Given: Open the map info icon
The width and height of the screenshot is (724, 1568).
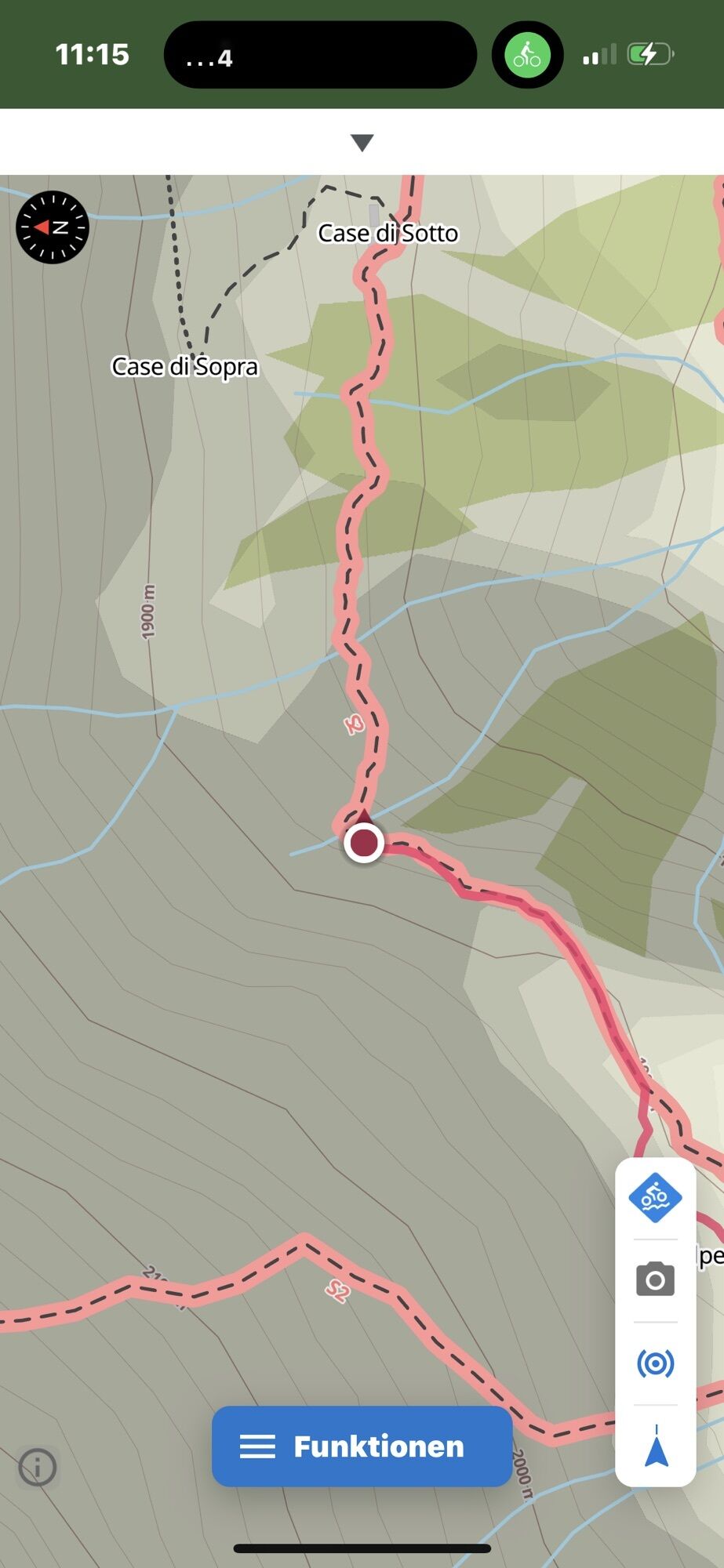Looking at the screenshot, I should [38, 1466].
